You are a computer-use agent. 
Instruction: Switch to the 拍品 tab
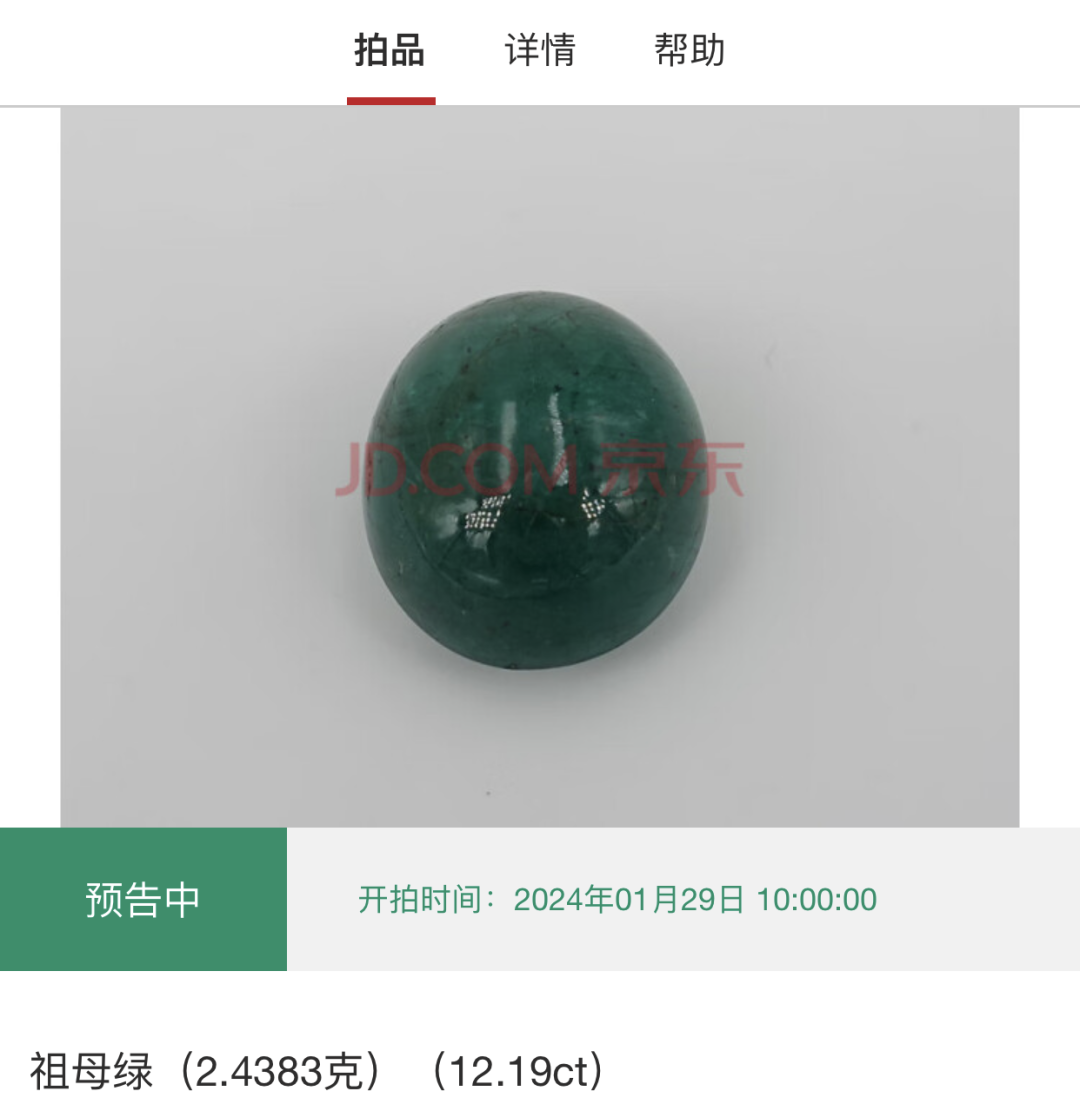coord(390,50)
